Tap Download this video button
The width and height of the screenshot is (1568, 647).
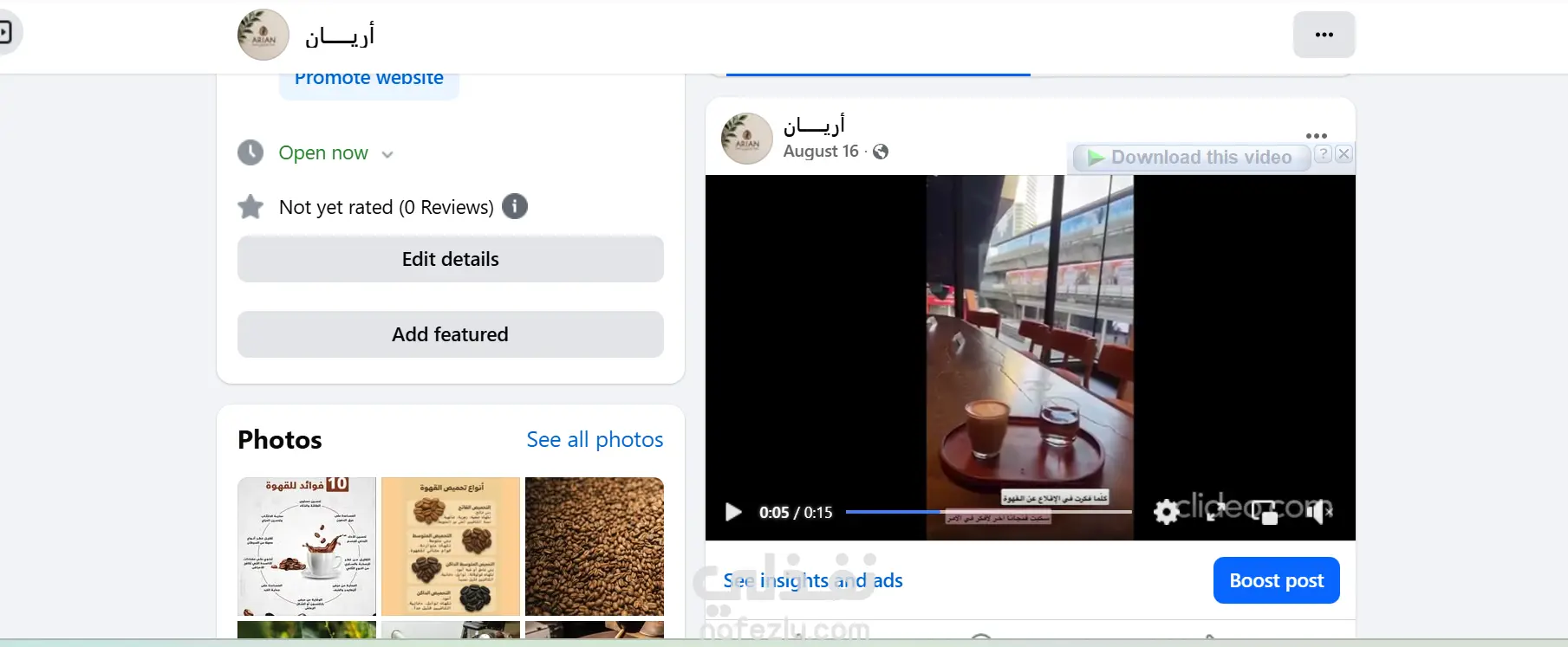tap(1192, 158)
